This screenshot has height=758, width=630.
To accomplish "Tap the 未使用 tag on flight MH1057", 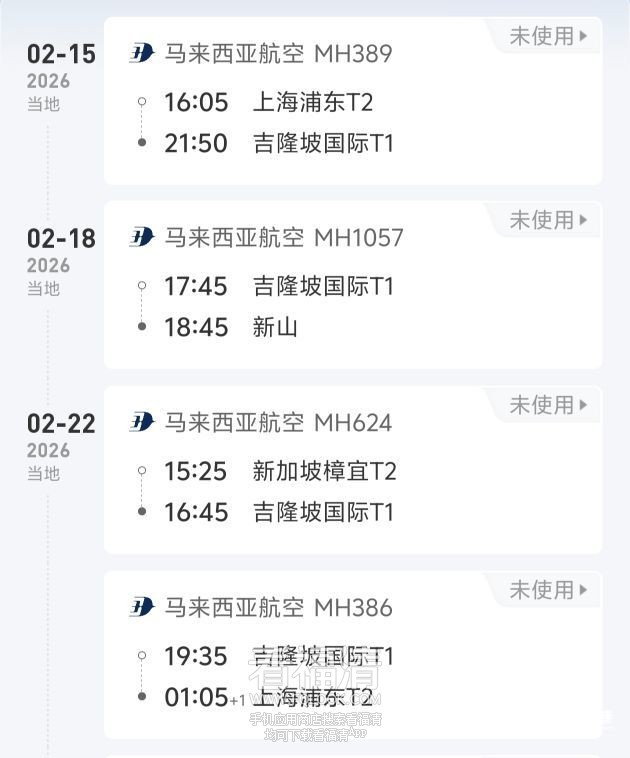I will tap(547, 221).
